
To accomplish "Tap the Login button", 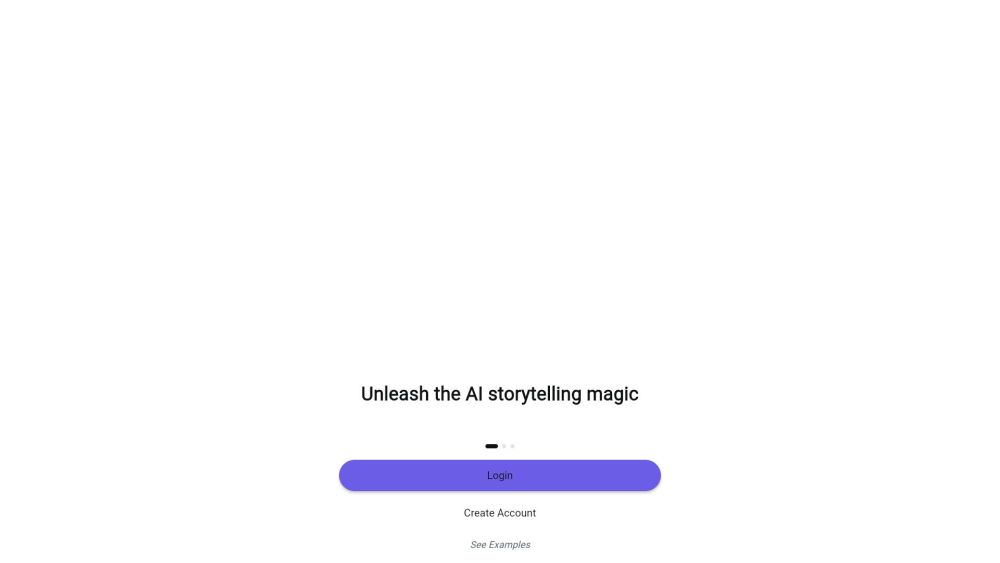I will 500,475.
